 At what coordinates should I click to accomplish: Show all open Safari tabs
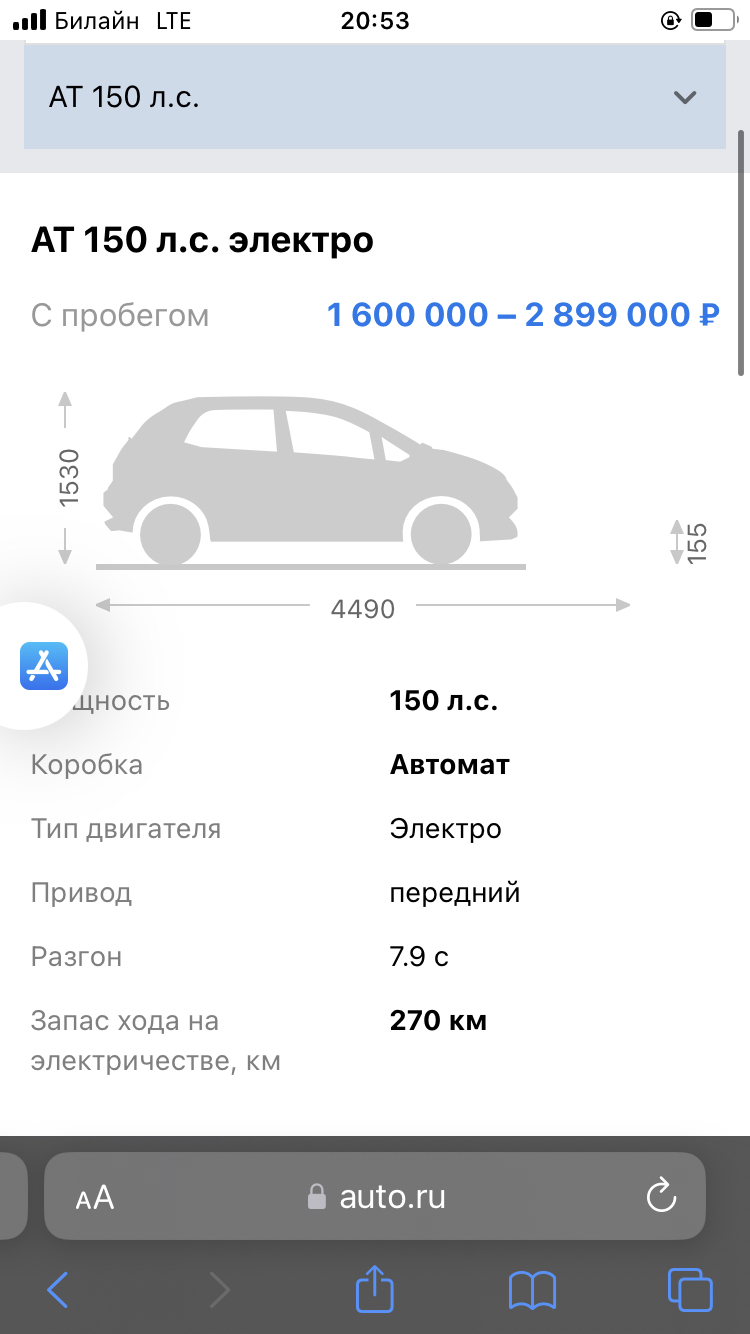[689, 1290]
